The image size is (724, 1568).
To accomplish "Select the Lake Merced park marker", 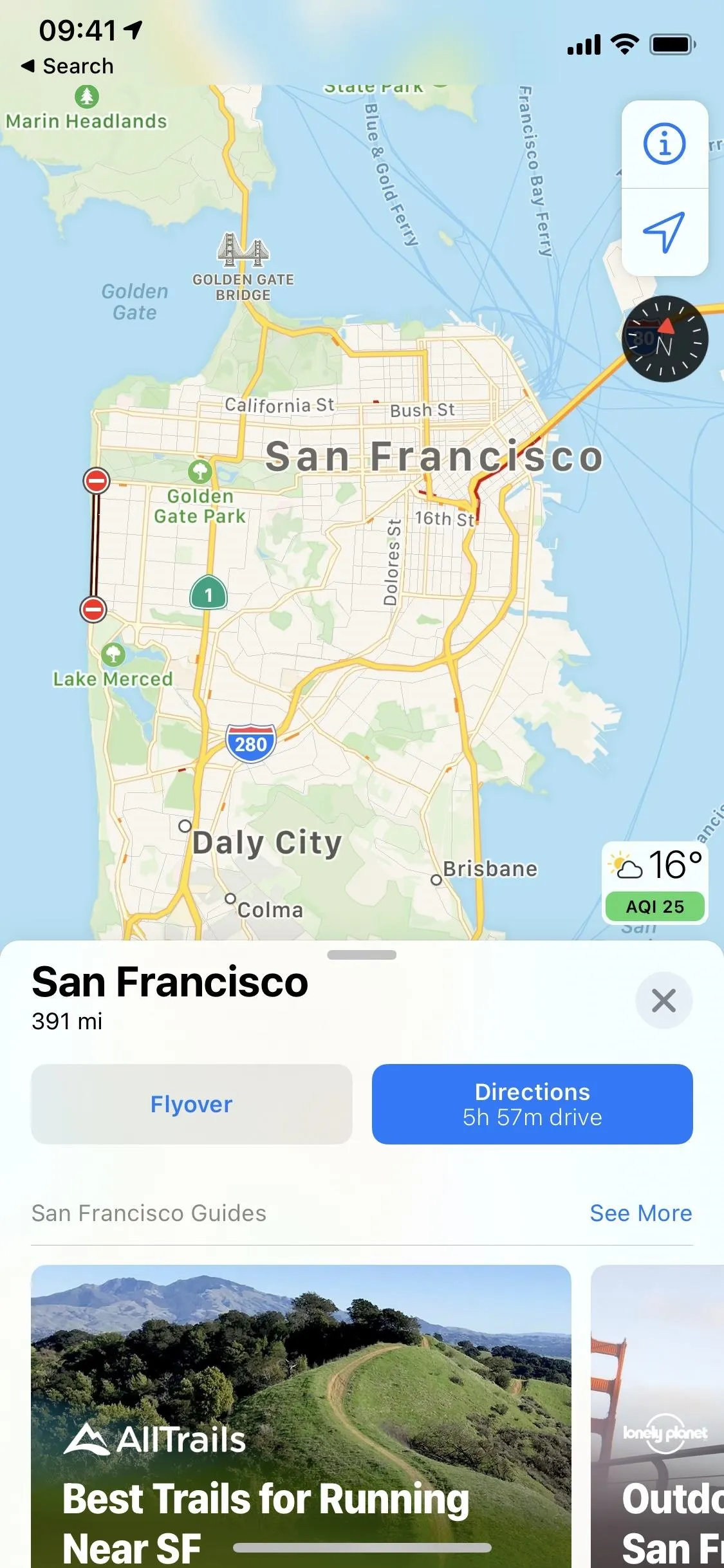I will coord(113,655).
